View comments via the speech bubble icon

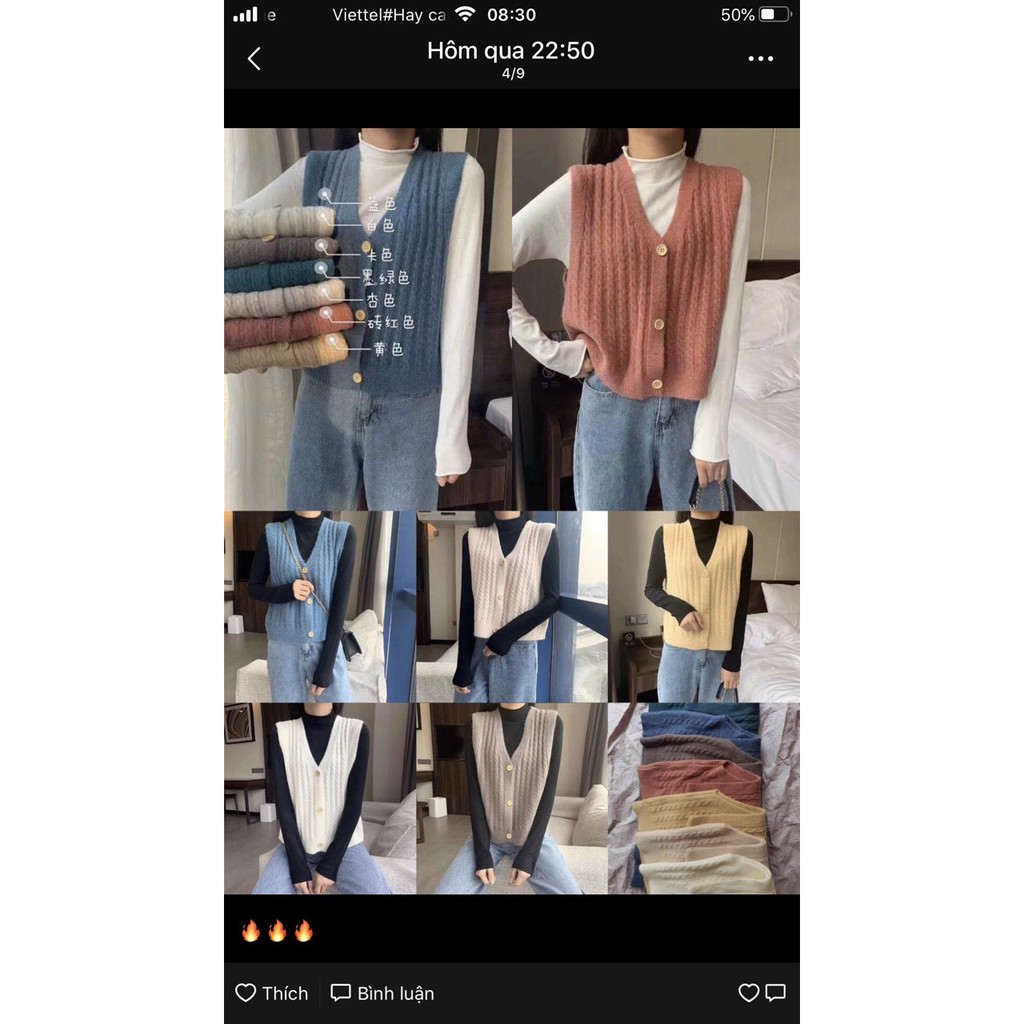click(x=775, y=993)
